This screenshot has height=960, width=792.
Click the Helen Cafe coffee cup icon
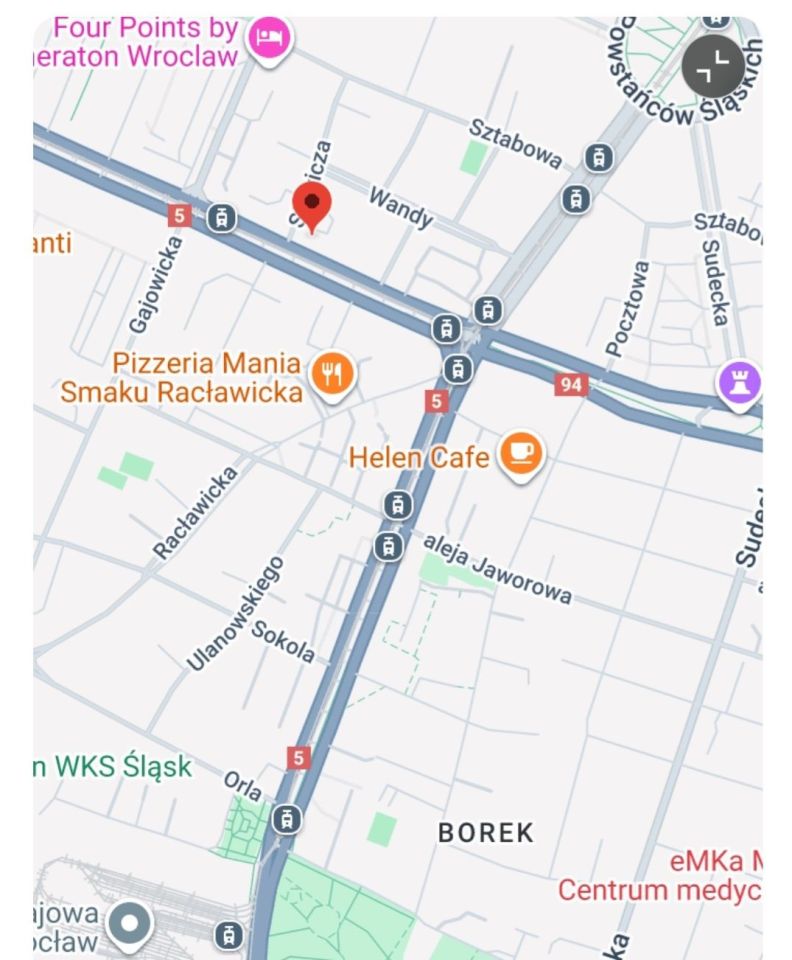point(519,452)
